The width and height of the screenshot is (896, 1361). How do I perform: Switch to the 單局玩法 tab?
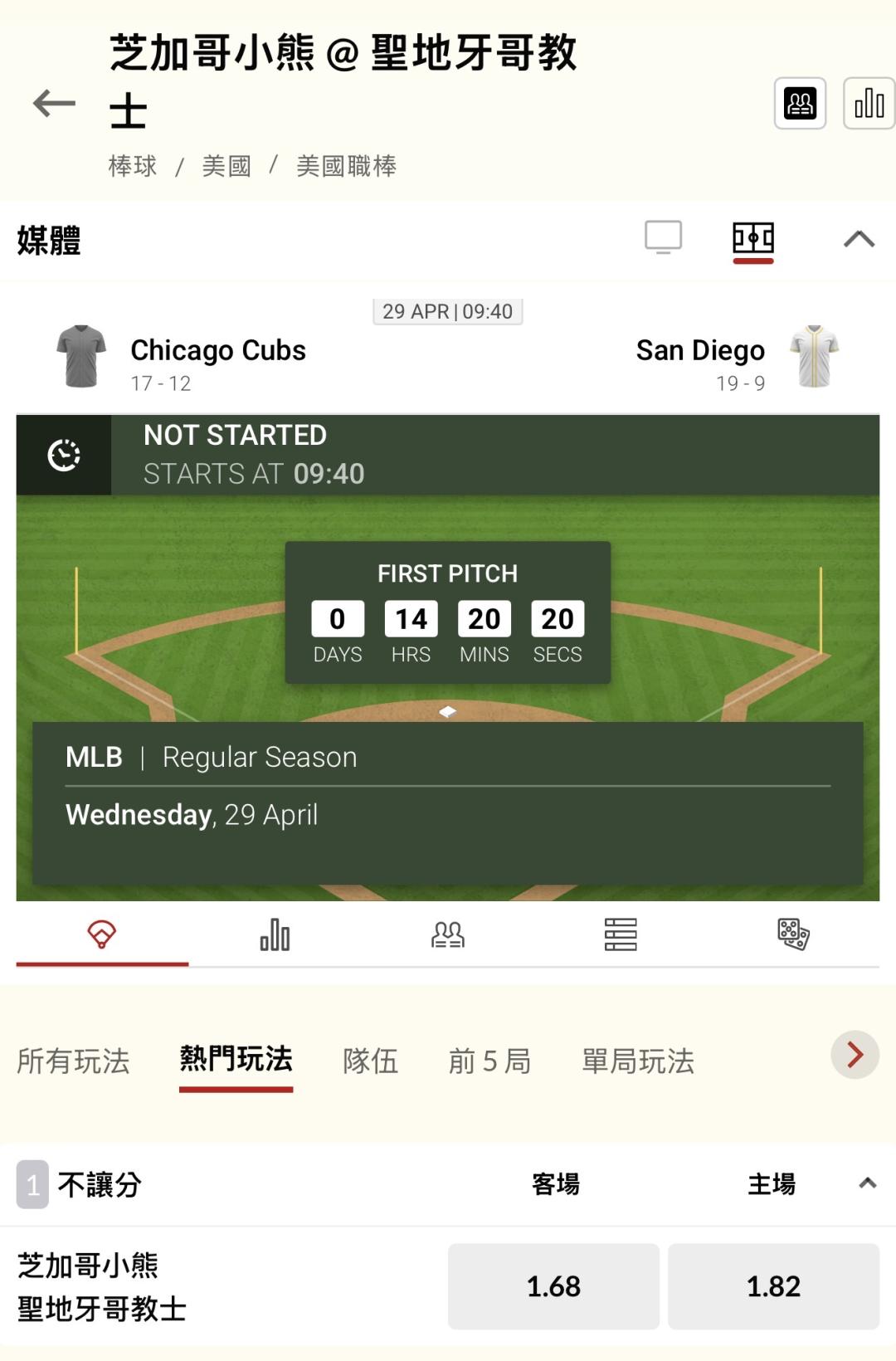pyautogui.click(x=638, y=1061)
